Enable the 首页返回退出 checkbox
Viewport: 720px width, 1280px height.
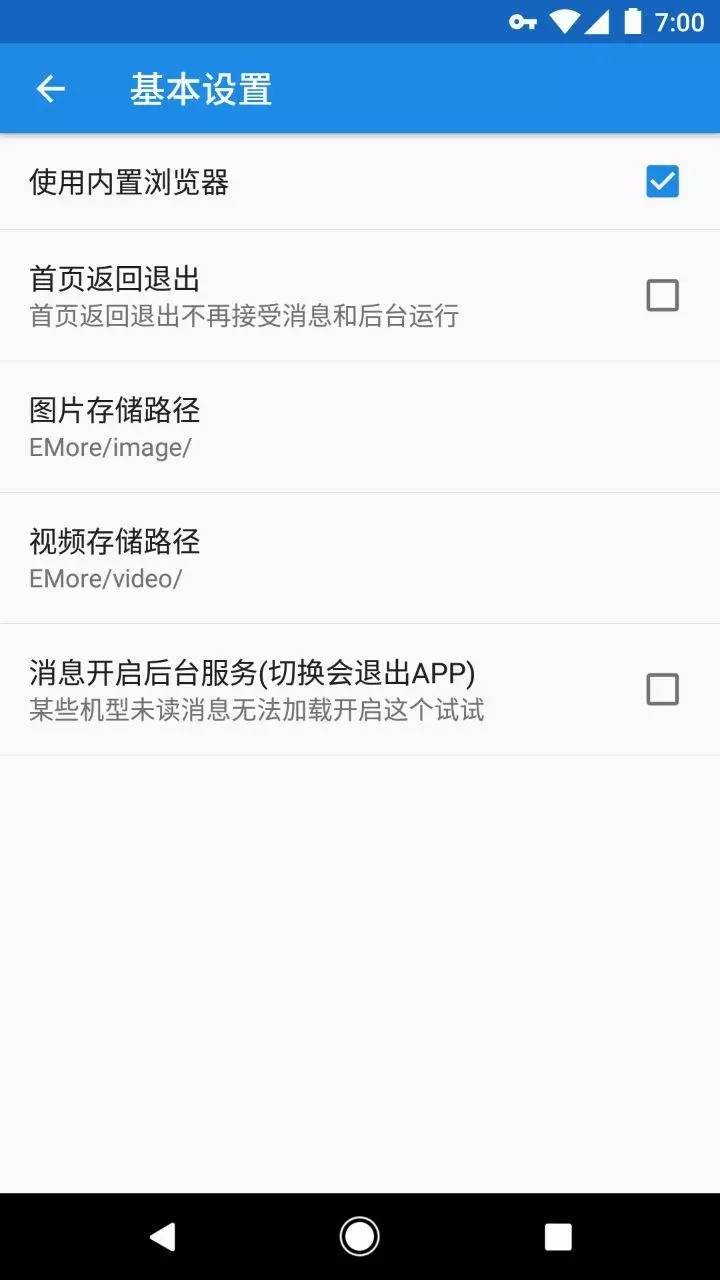(663, 296)
